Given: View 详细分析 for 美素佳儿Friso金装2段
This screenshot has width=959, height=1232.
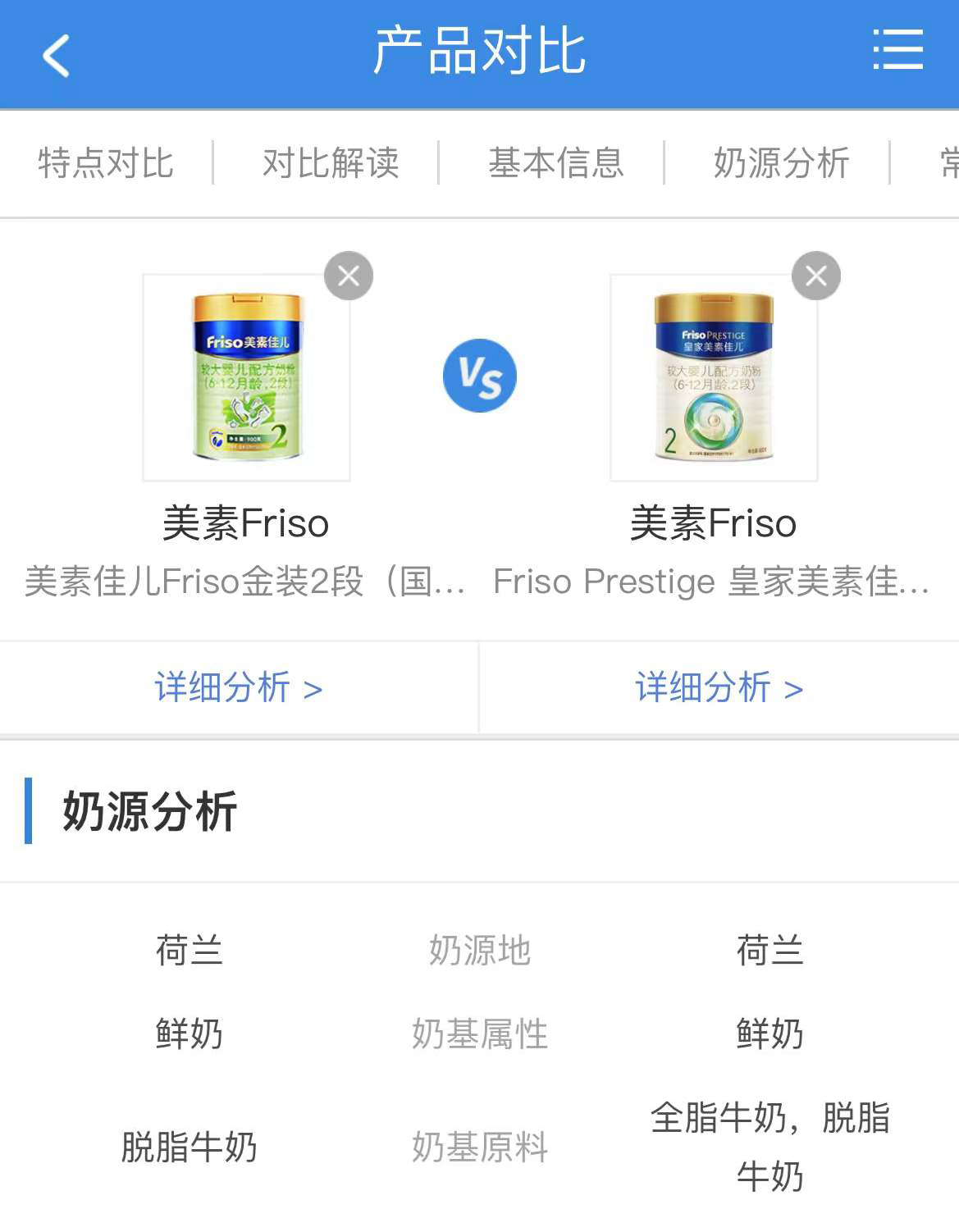Looking at the screenshot, I should point(238,687).
